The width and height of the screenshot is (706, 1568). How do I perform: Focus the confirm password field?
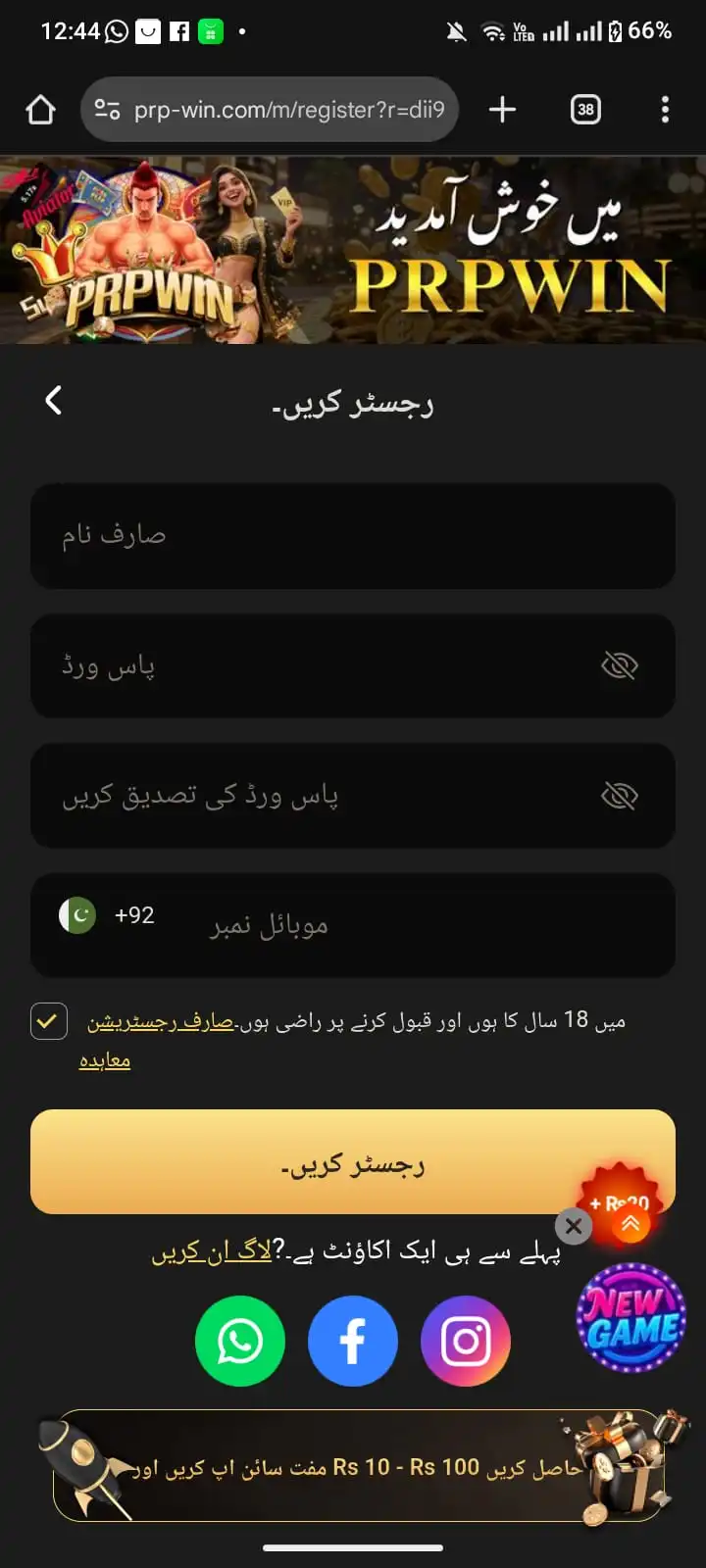click(x=314, y=796)
